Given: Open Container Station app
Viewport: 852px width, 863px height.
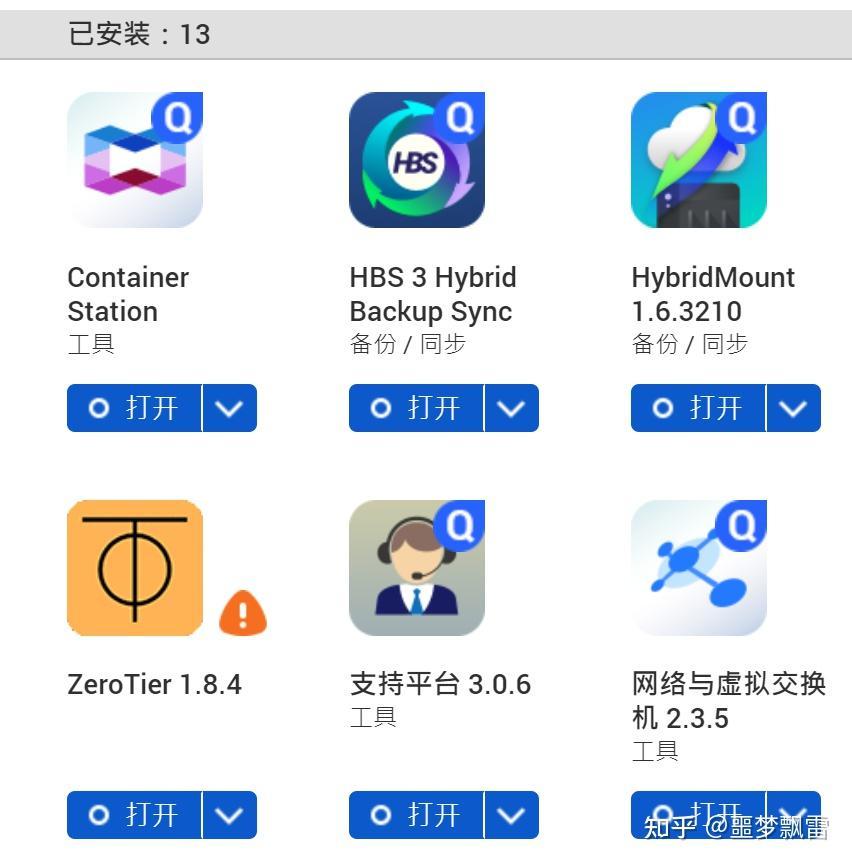Looking at the screenshot, I should point(135,408).
